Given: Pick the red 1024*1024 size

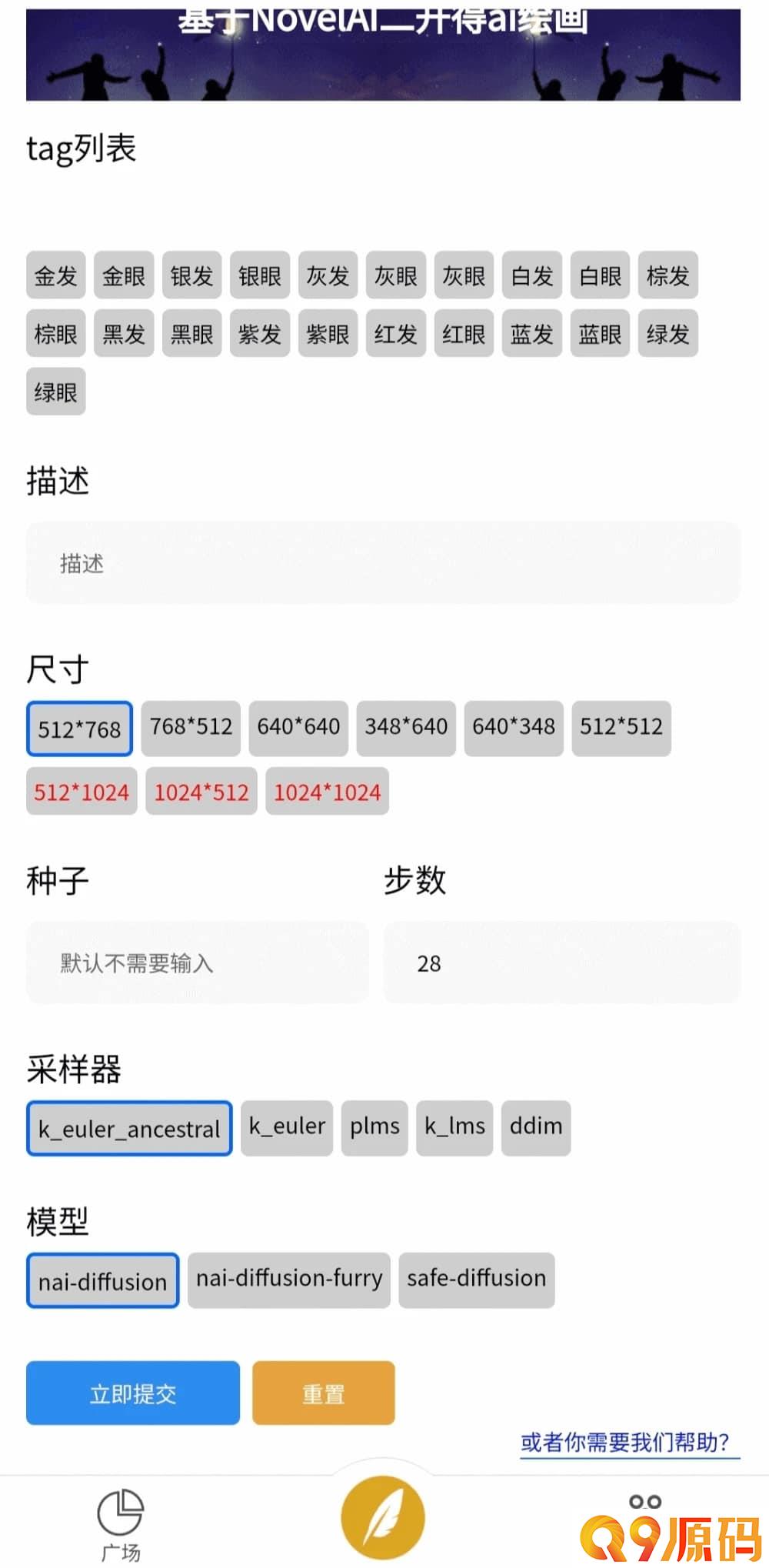Looking at the screenshot, I should (x=328, y=791).
